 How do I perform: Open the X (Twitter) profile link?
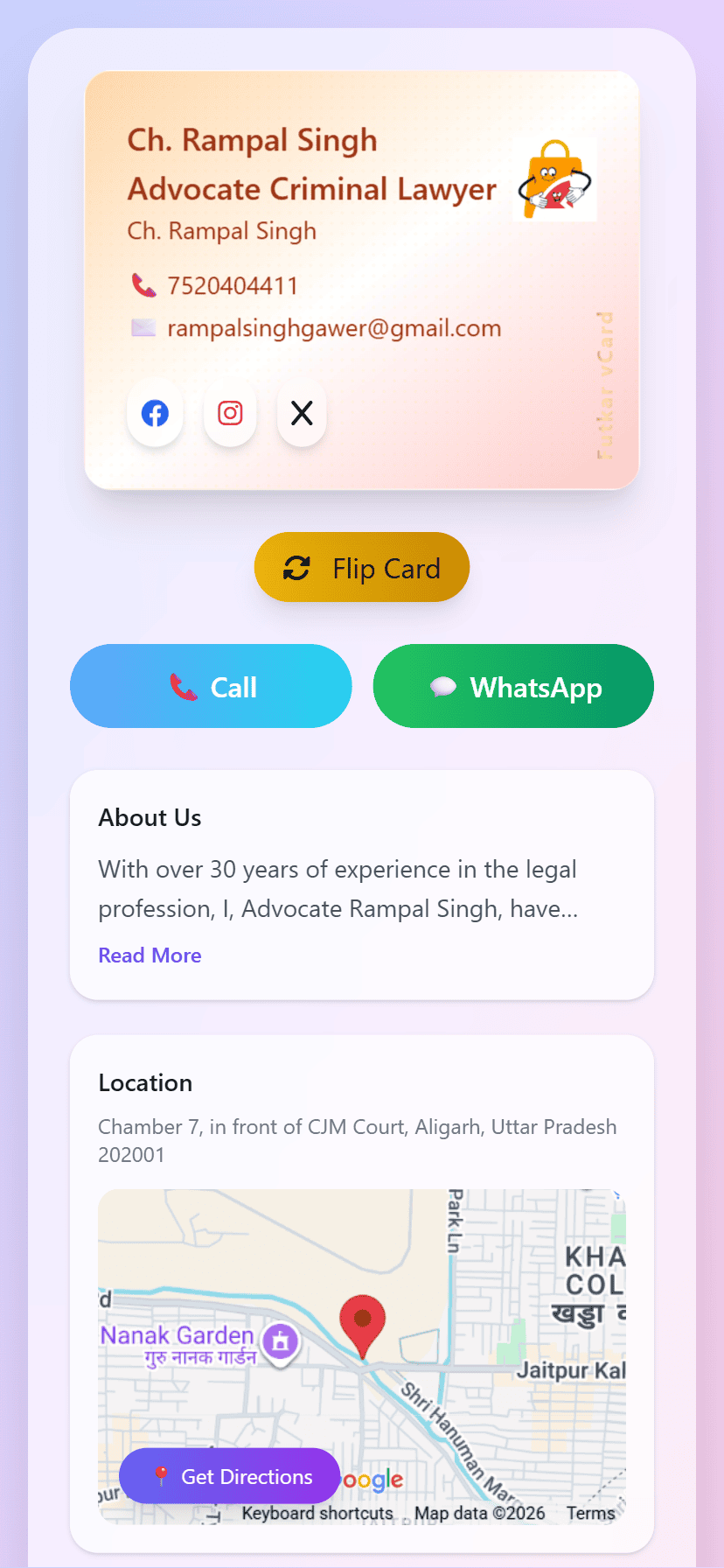(302, 413)
